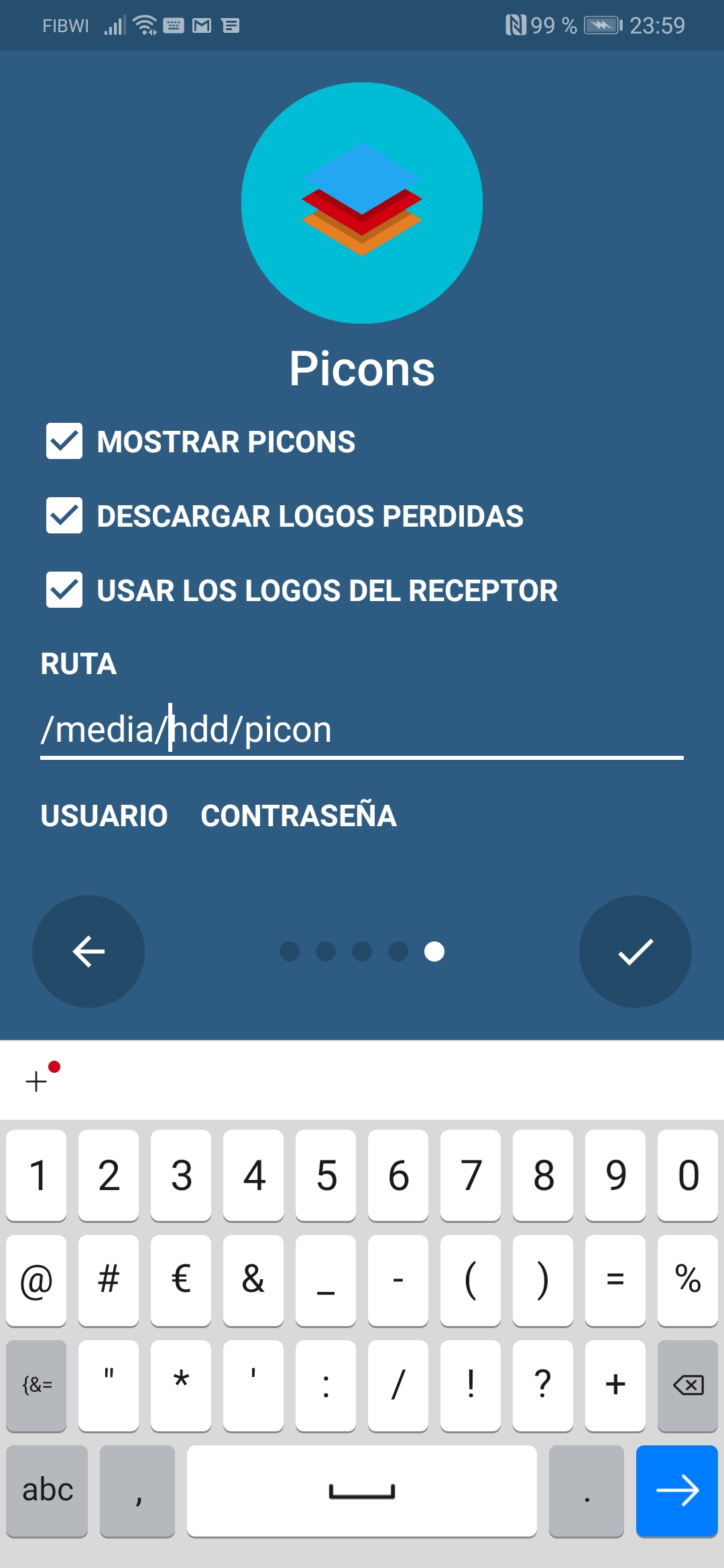Viewport: 724px width, 1568px height.
Task: Toggle Descargar logos perdidas checkbox
Action: pos(64,515)
